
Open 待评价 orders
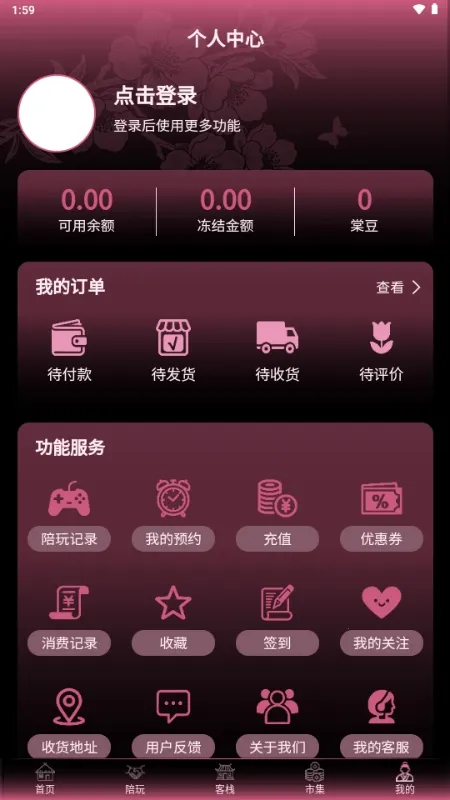point(381,351)
